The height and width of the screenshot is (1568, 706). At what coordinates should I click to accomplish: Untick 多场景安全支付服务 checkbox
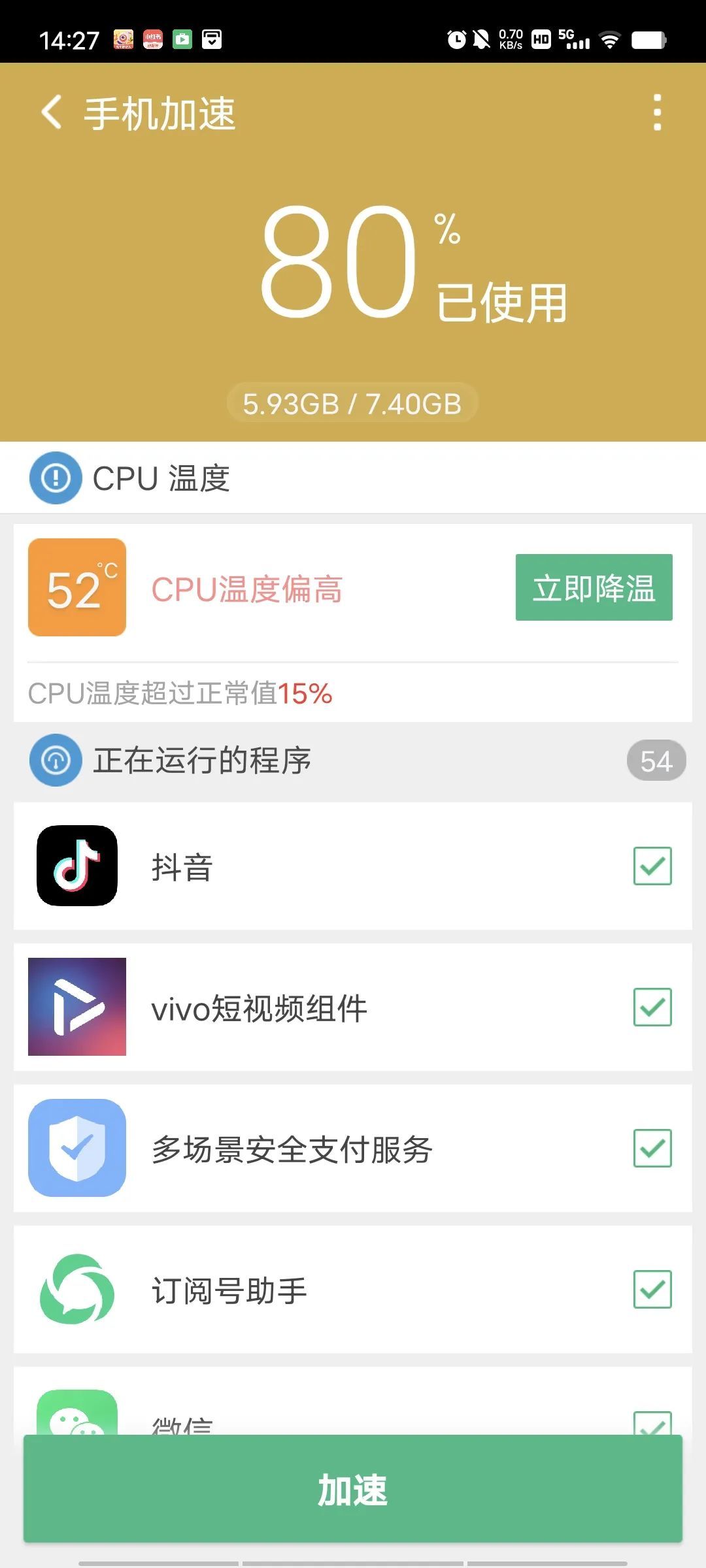(x=652, y=1149)
